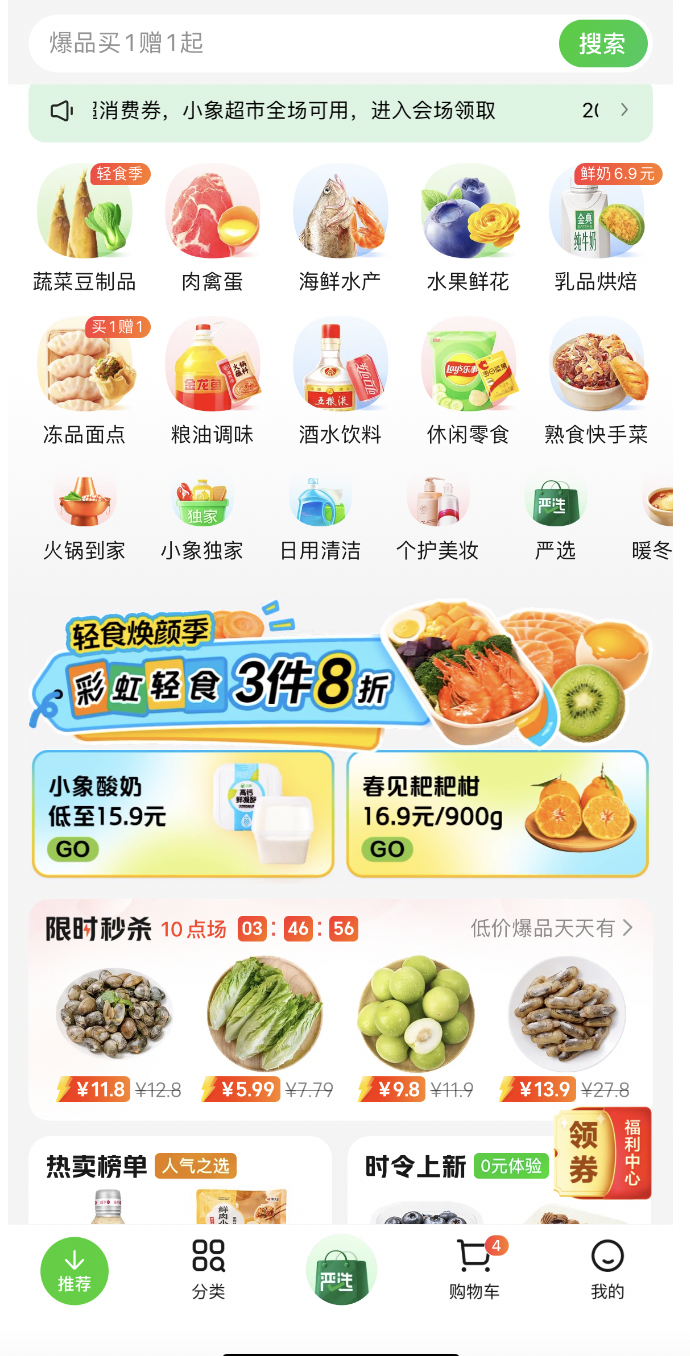This screenshot has height=1356, width=690.
Task: Switch to the 分类 tab
Action: coord(208,1270)
